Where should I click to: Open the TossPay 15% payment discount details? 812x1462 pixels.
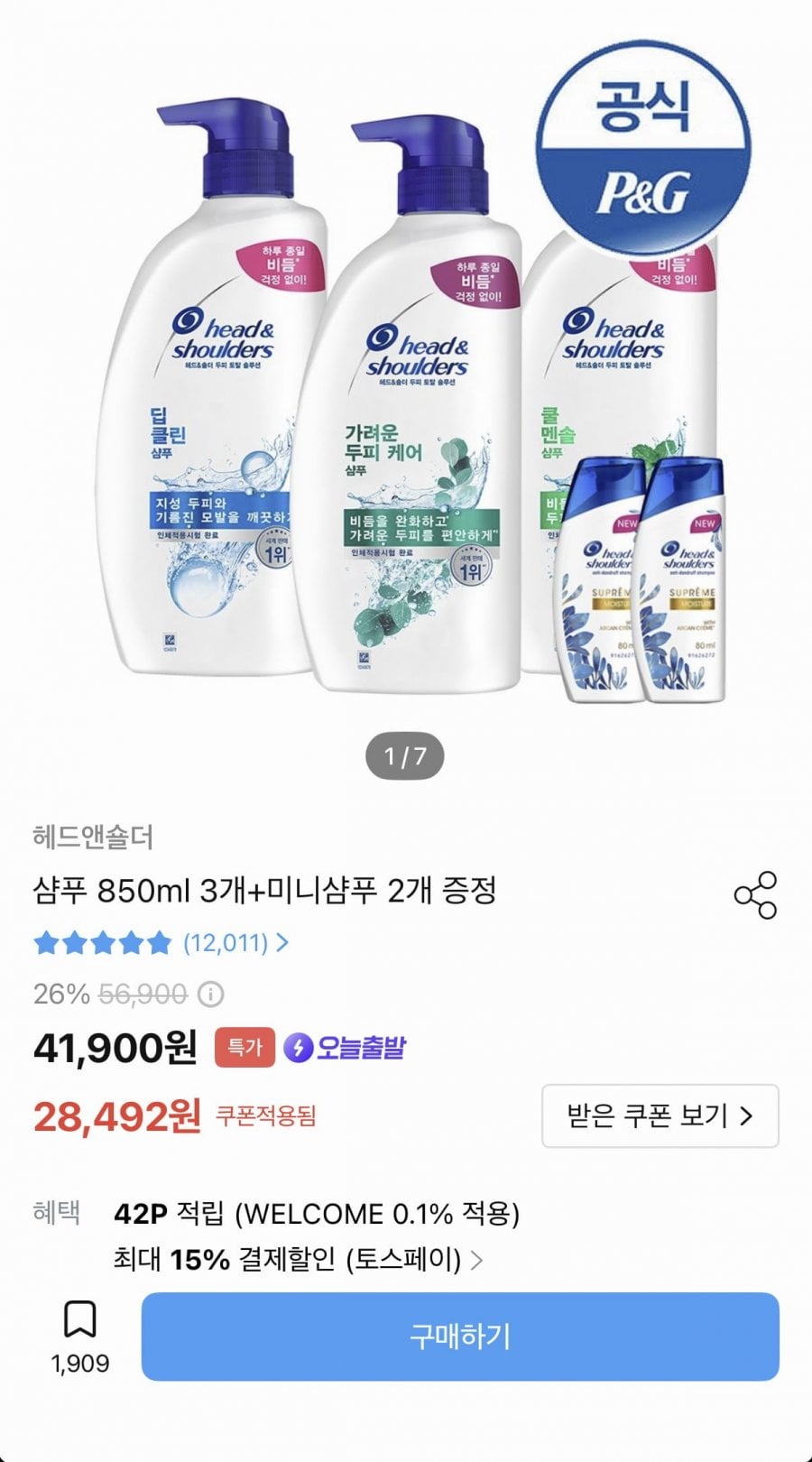point(298,1259)
